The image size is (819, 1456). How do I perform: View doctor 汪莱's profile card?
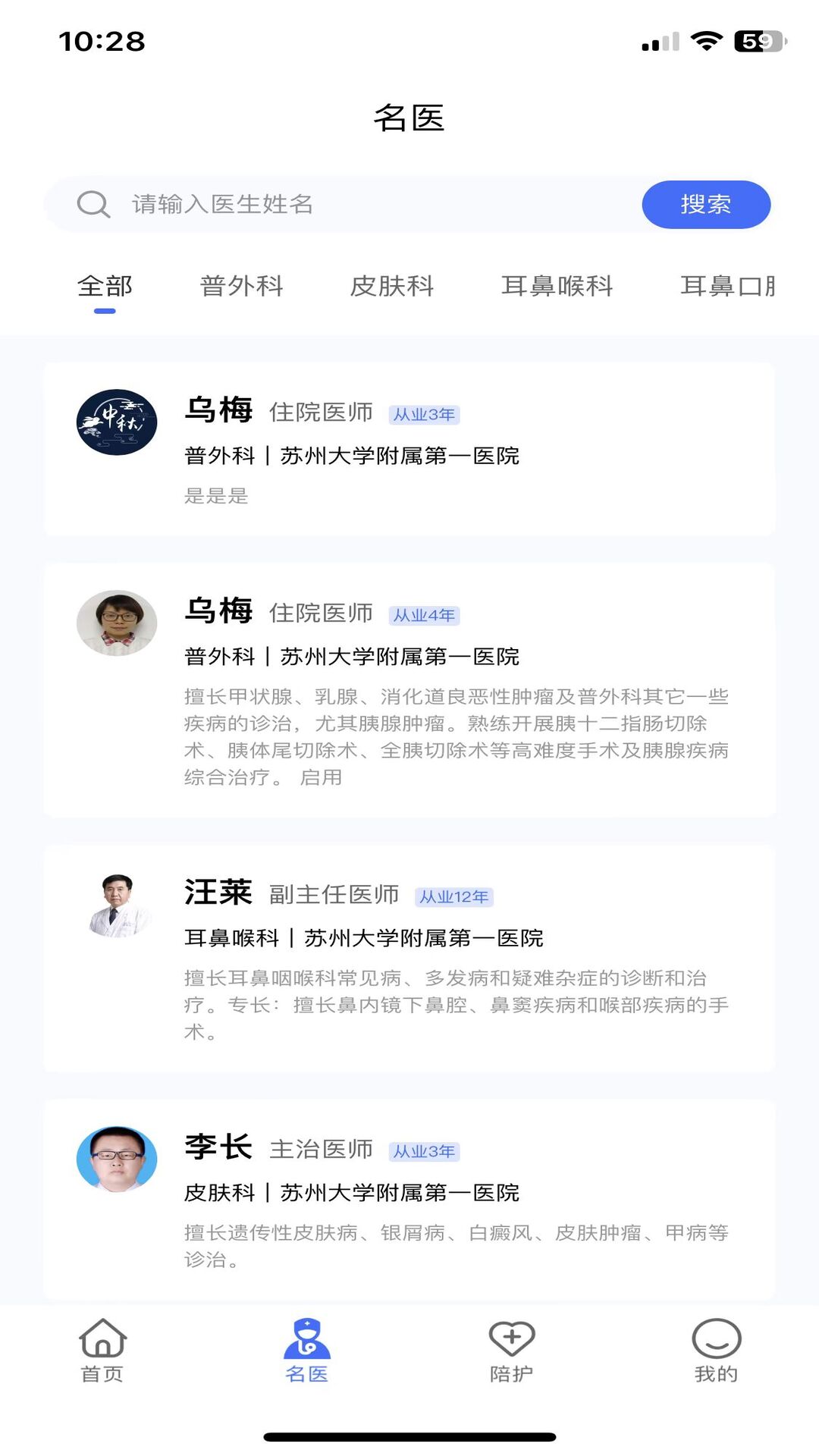(409, 957)
